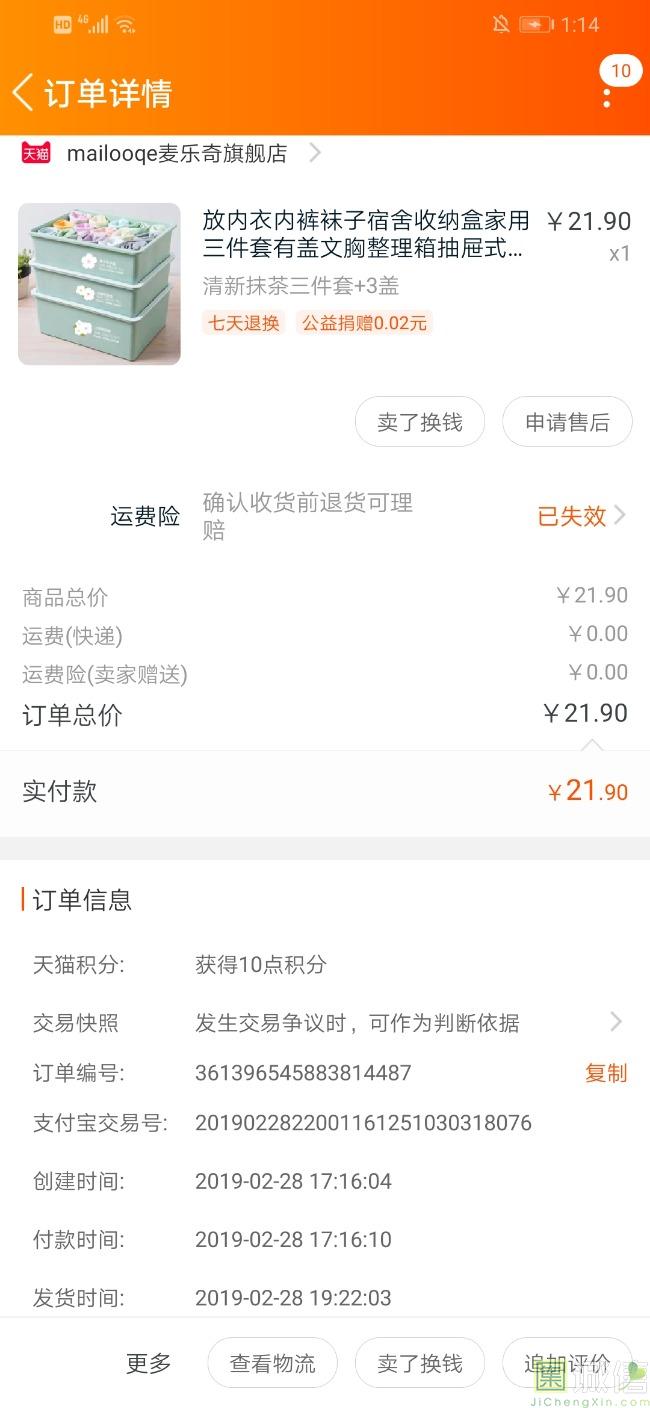This screenshot has width=650, height=1408.
Task: Tap 更多 in the bottom bar
Action: pos(149,1363)
